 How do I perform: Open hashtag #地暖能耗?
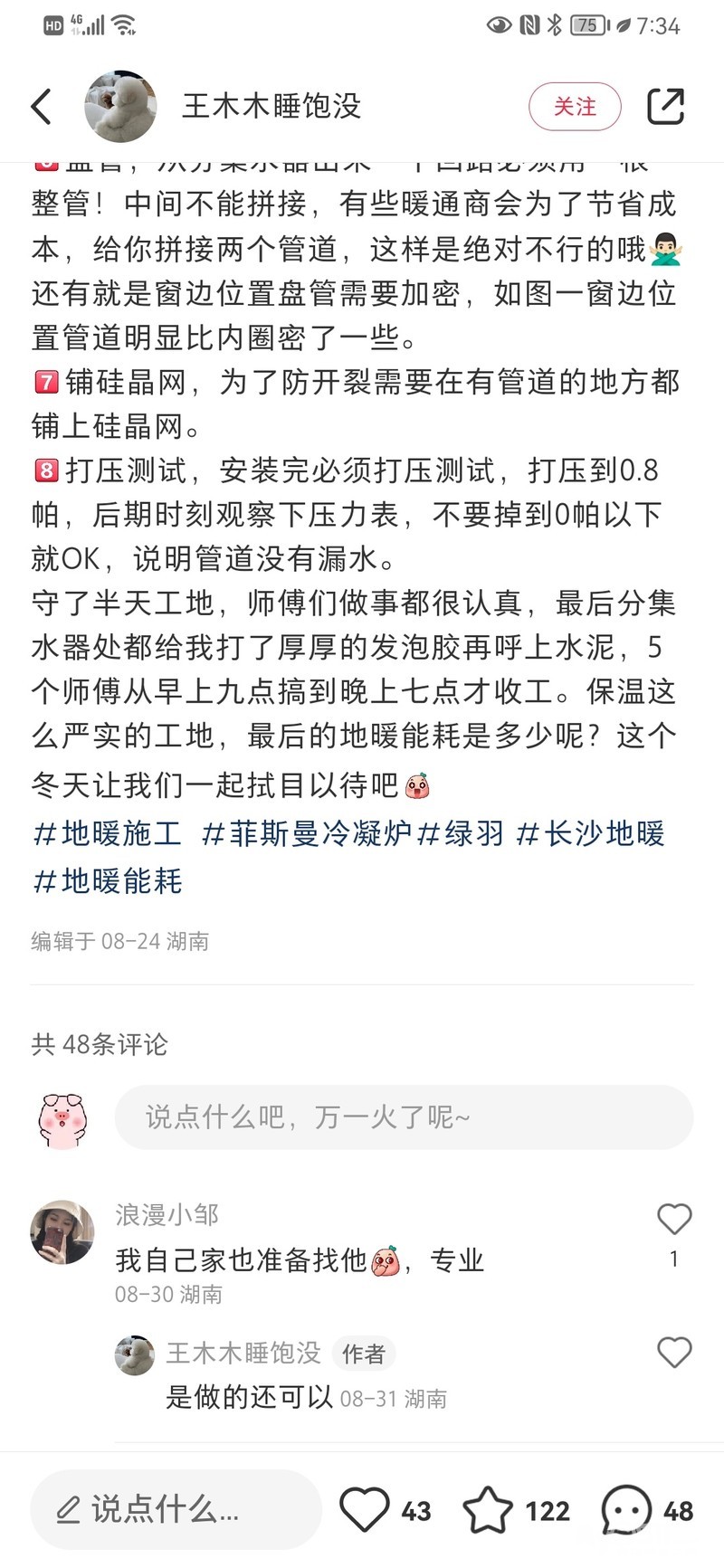click(108, 880)
